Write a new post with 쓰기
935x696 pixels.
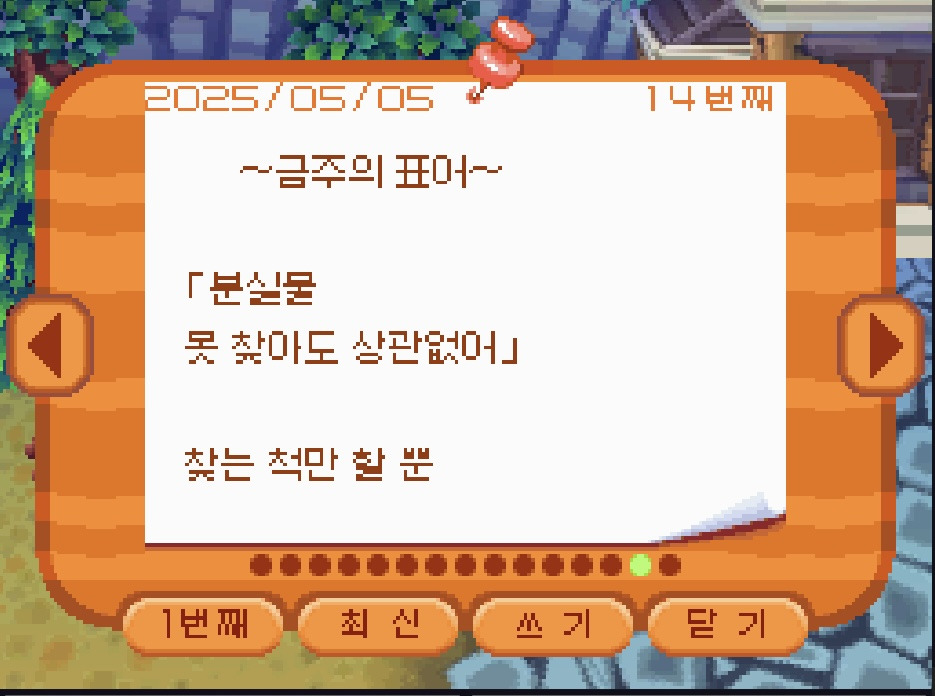tap(553, 624)
